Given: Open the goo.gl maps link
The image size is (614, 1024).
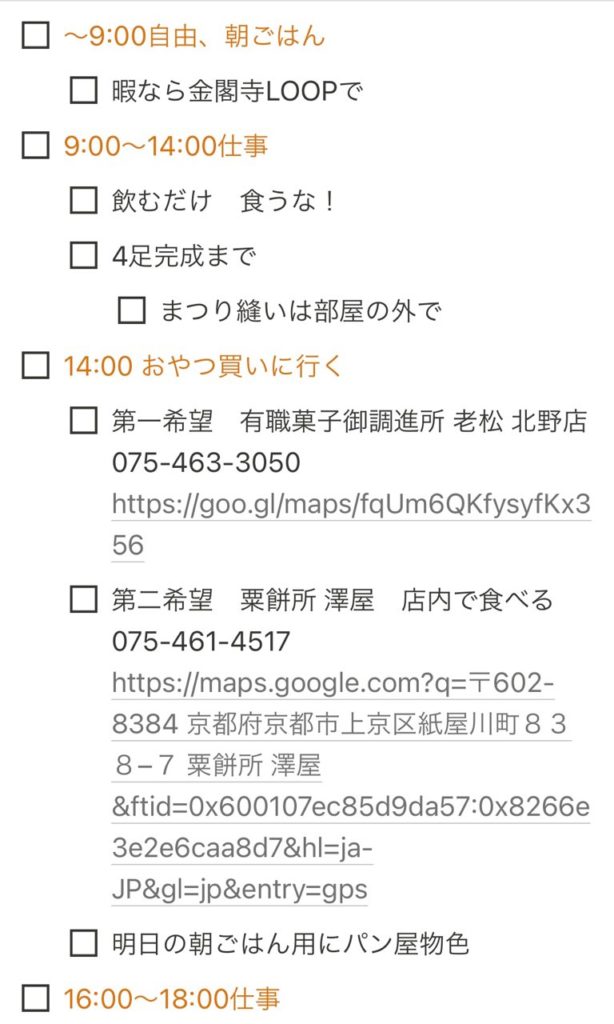Looking at the screenshot, I should [350, 505].
